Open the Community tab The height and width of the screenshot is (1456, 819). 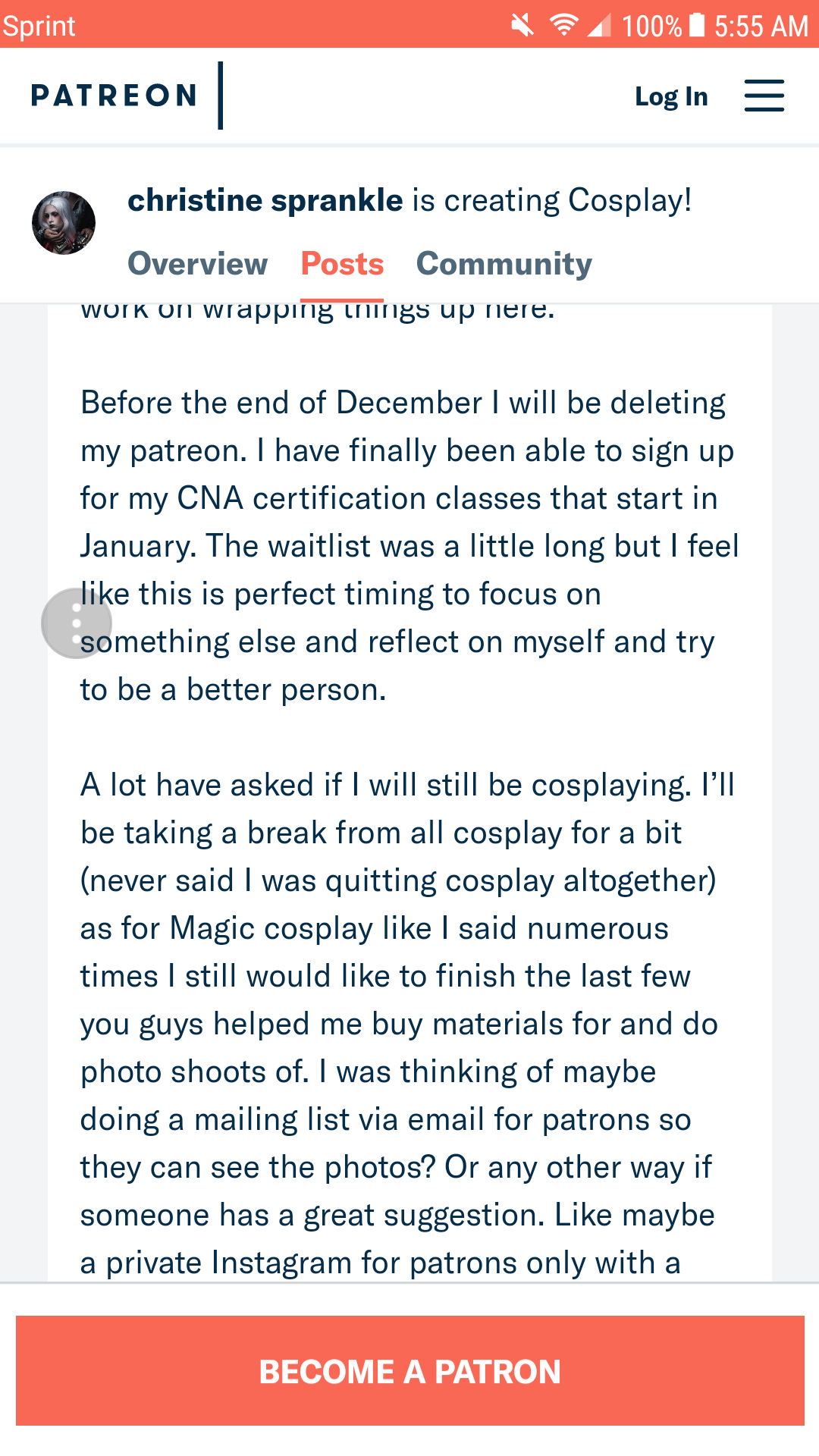coord(504,264)
